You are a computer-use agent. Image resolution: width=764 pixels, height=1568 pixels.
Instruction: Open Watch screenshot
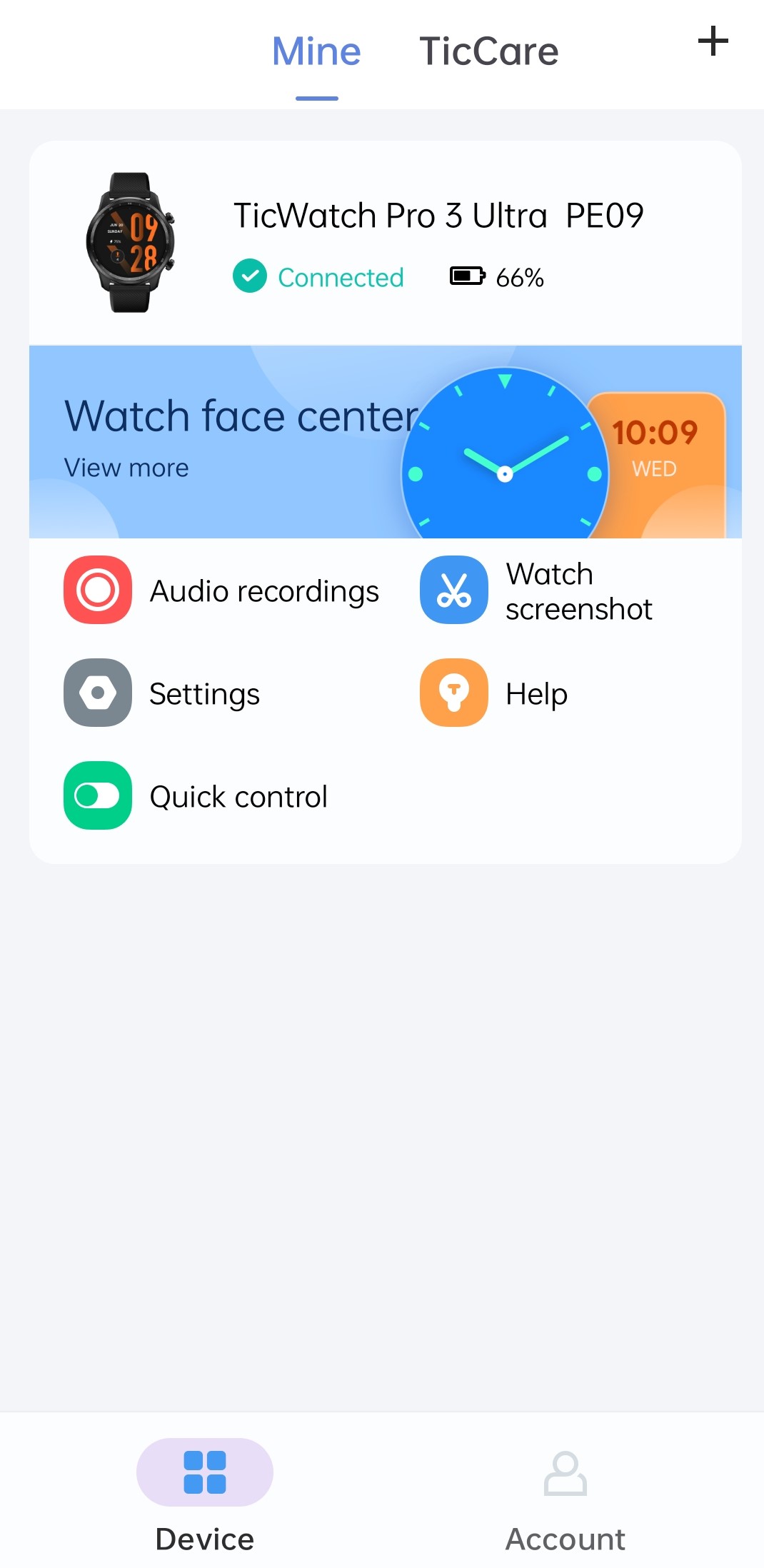pyautogui.click(x=536, y=590)
